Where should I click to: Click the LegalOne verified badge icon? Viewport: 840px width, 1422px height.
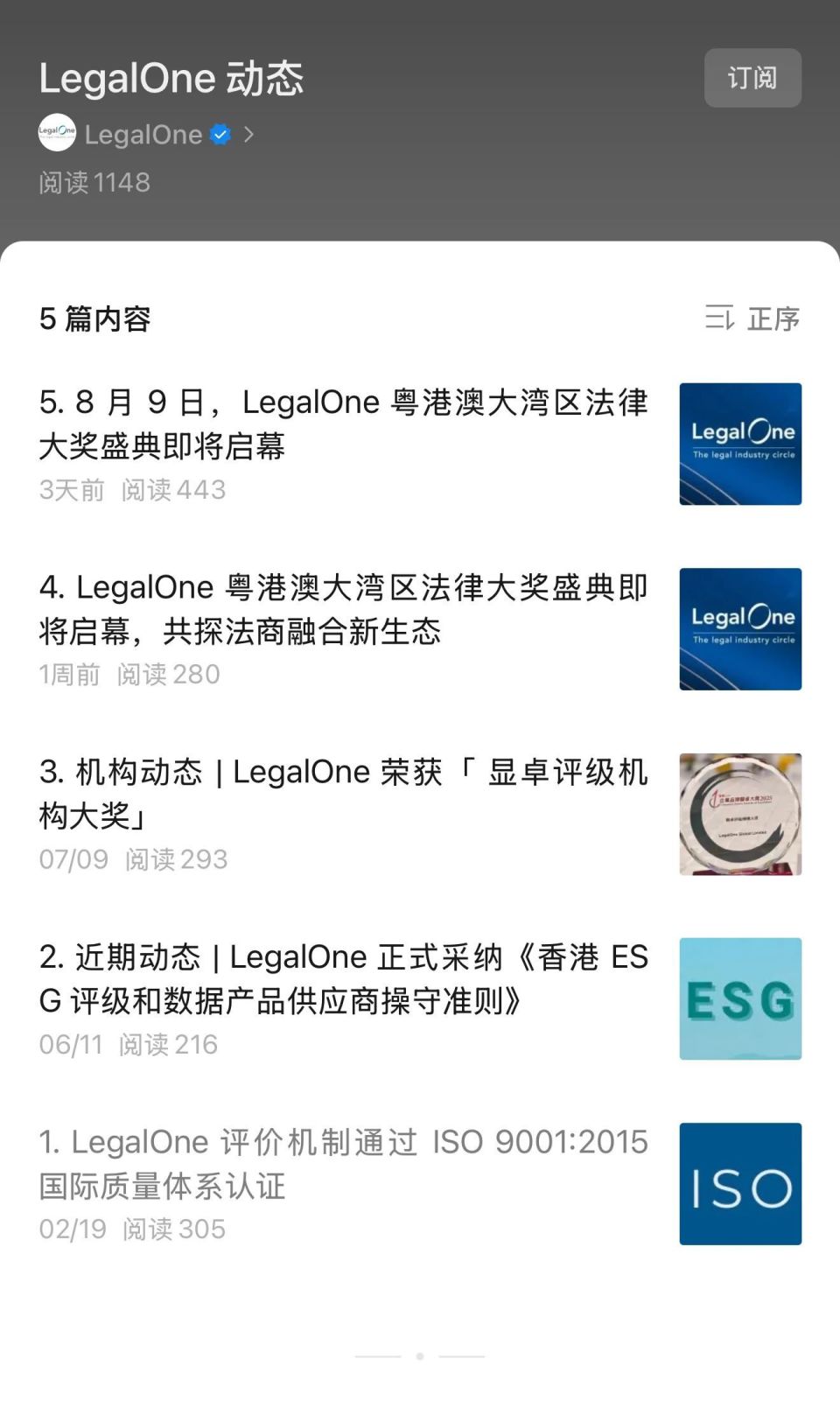point(221,135)
